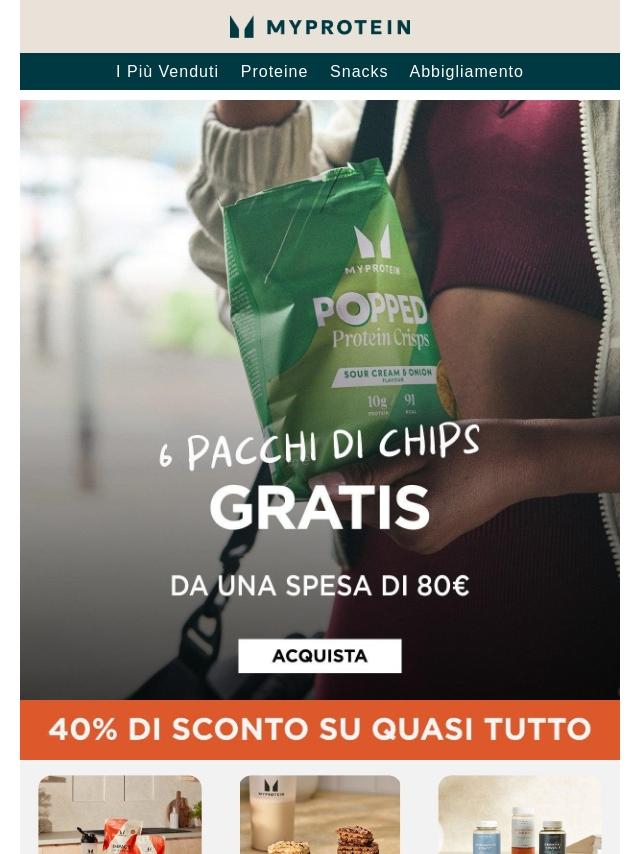Go to the Proteine section
Viewport: 640px width, 854px height.
tap(274, 72)
